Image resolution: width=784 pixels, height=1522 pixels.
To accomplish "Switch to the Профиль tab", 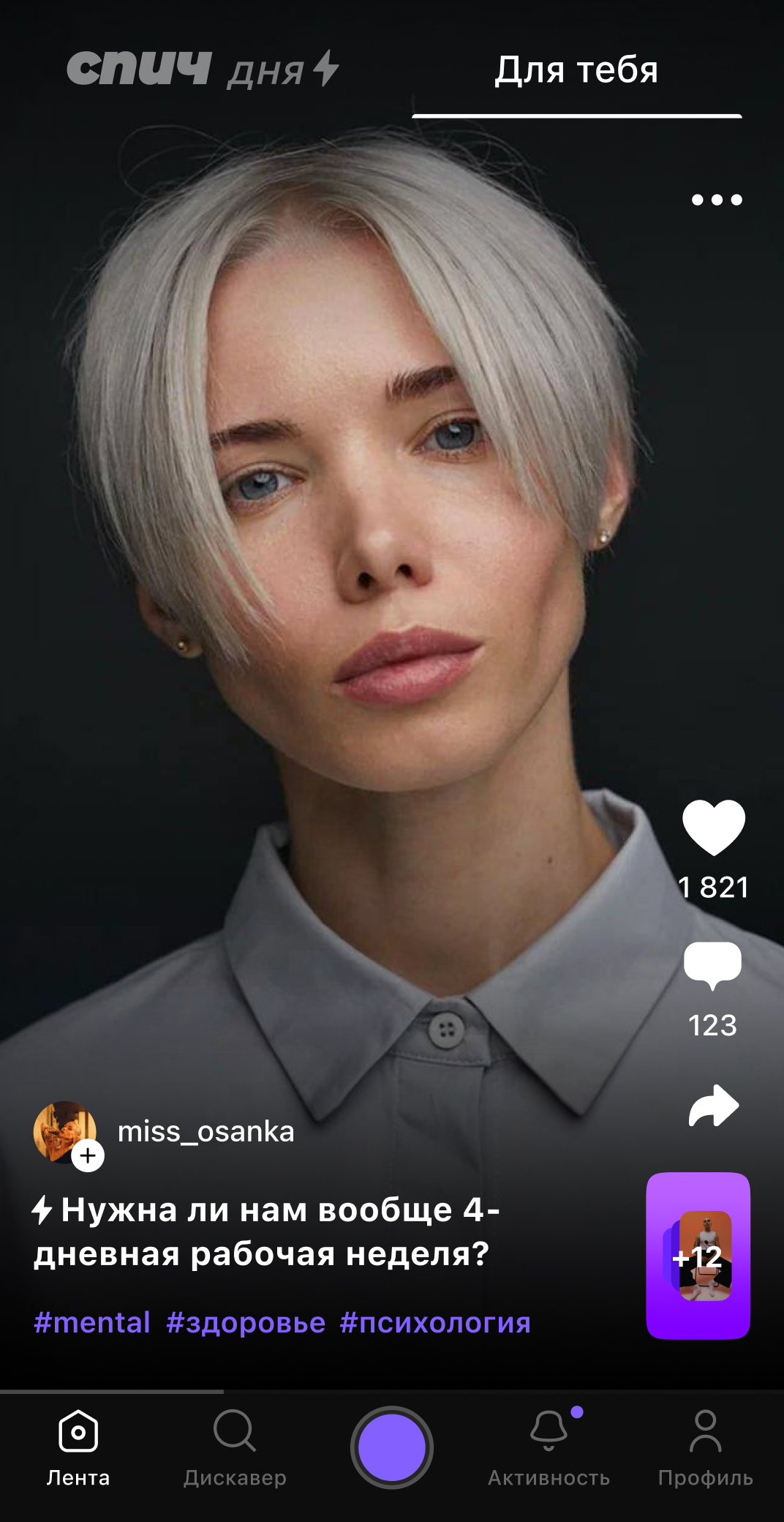I will click(705, 1447).
